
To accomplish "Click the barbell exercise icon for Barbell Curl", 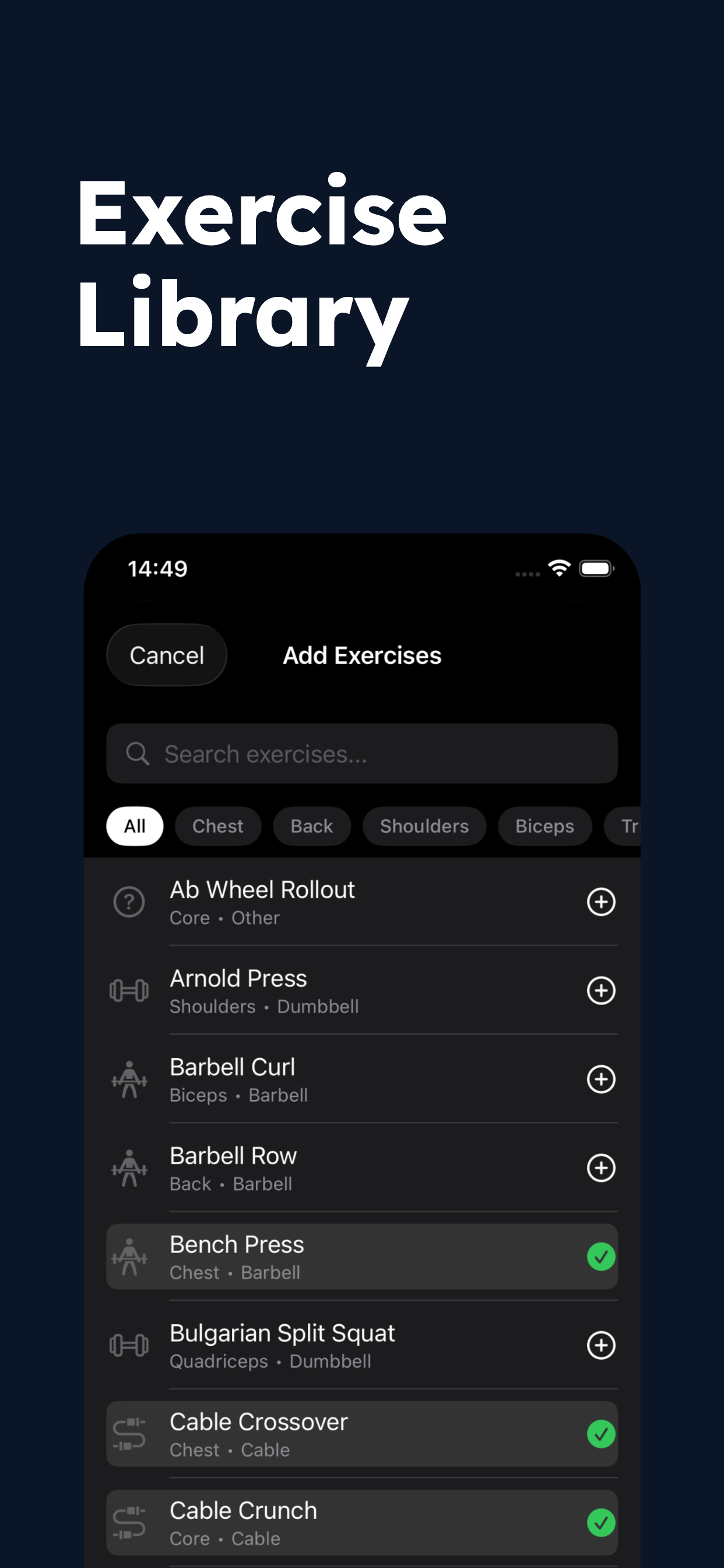I will coord(128,1079).
